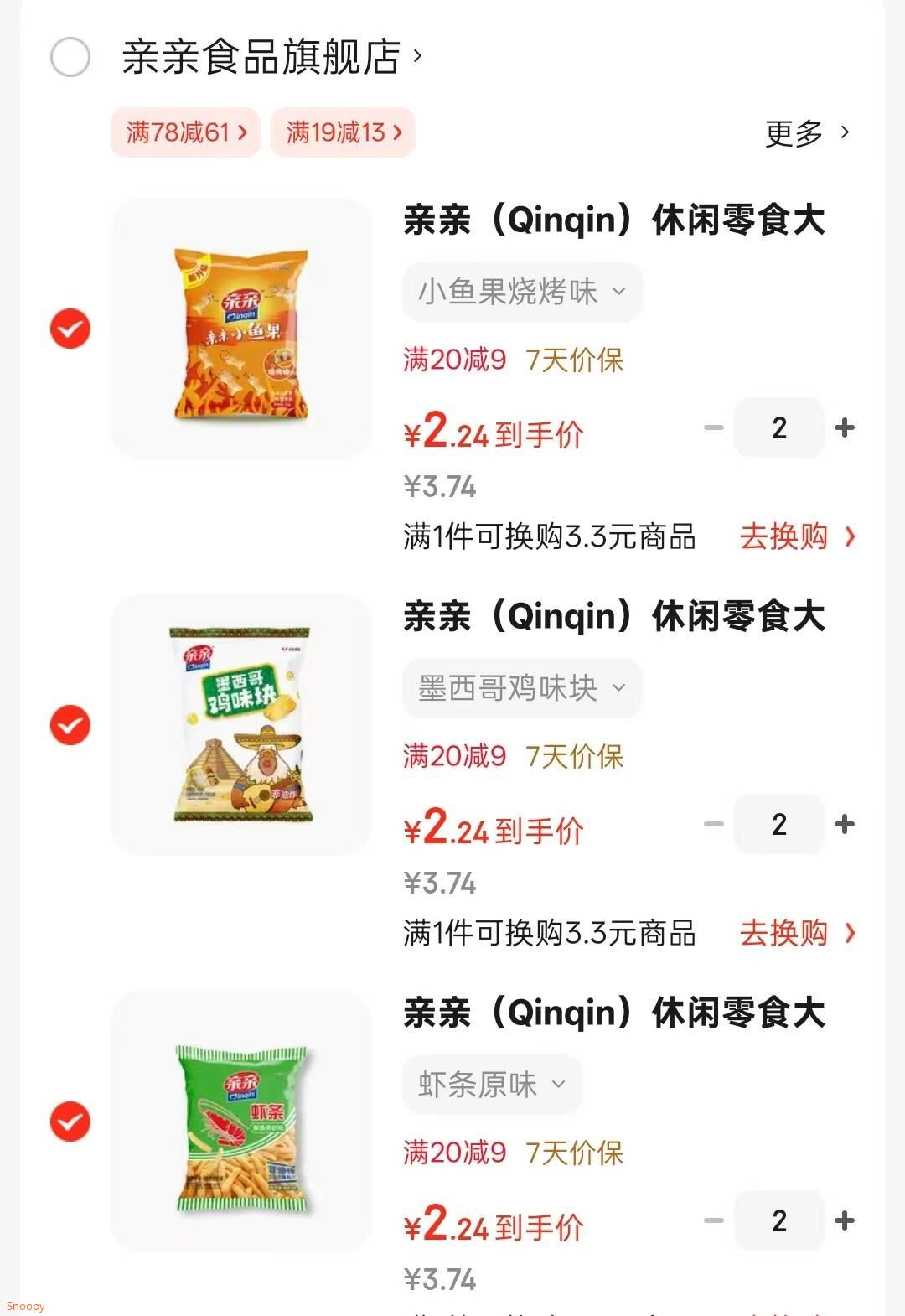
Task: Uncheck the 小鱼果烧烤味 product
Action: [x=70, y=329]
